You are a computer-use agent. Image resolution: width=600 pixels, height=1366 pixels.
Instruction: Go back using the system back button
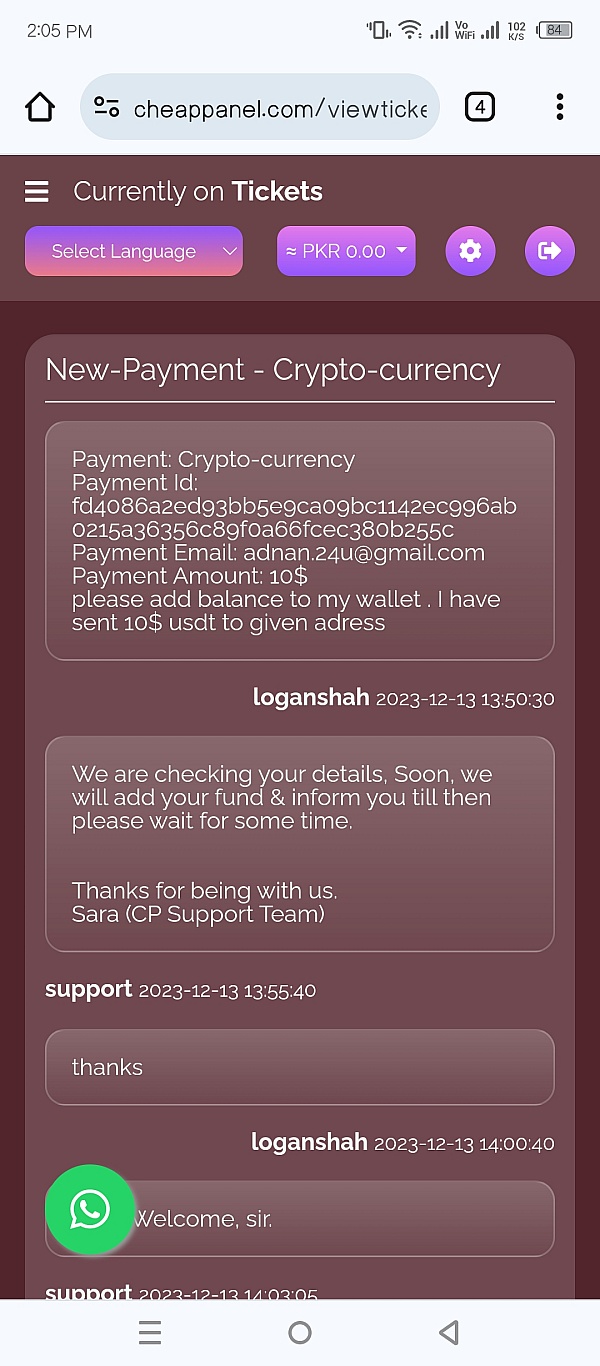449,1332
